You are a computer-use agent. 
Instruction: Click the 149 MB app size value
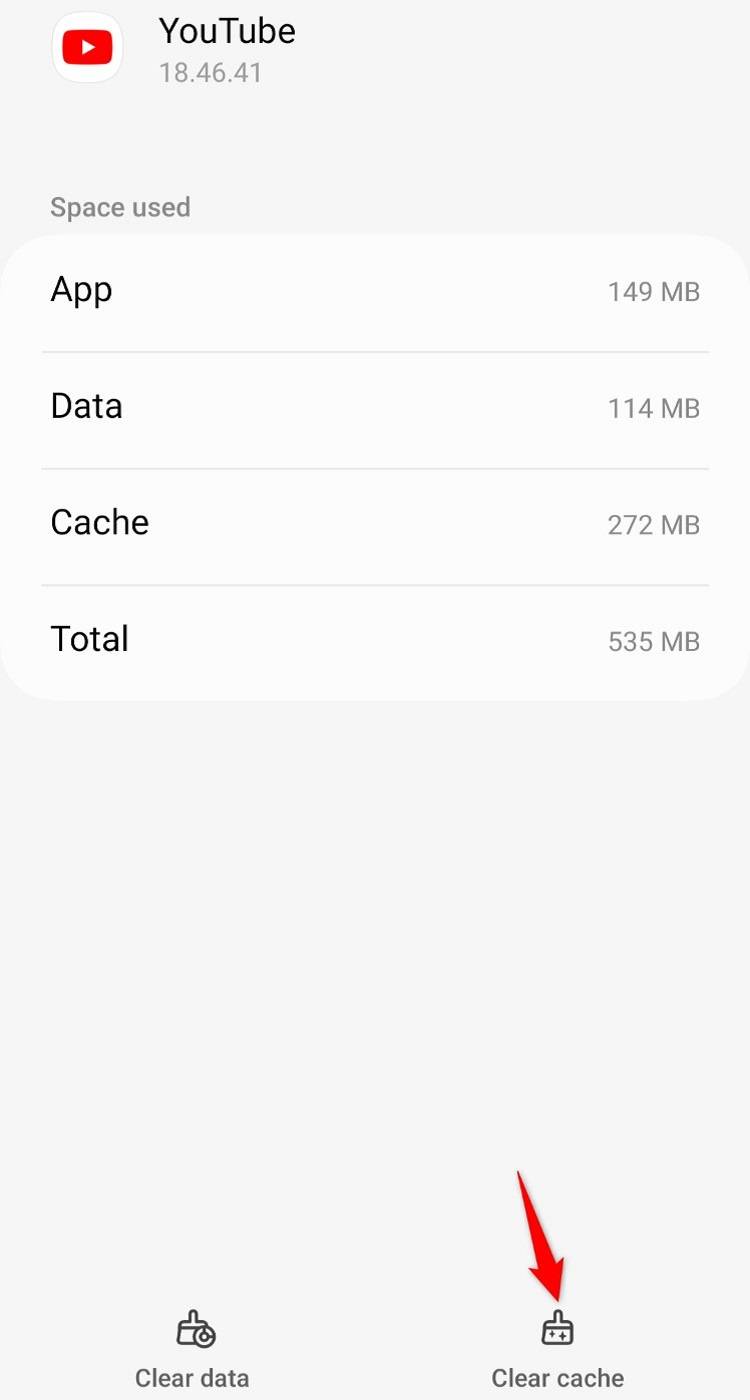[x=653, y=291]
